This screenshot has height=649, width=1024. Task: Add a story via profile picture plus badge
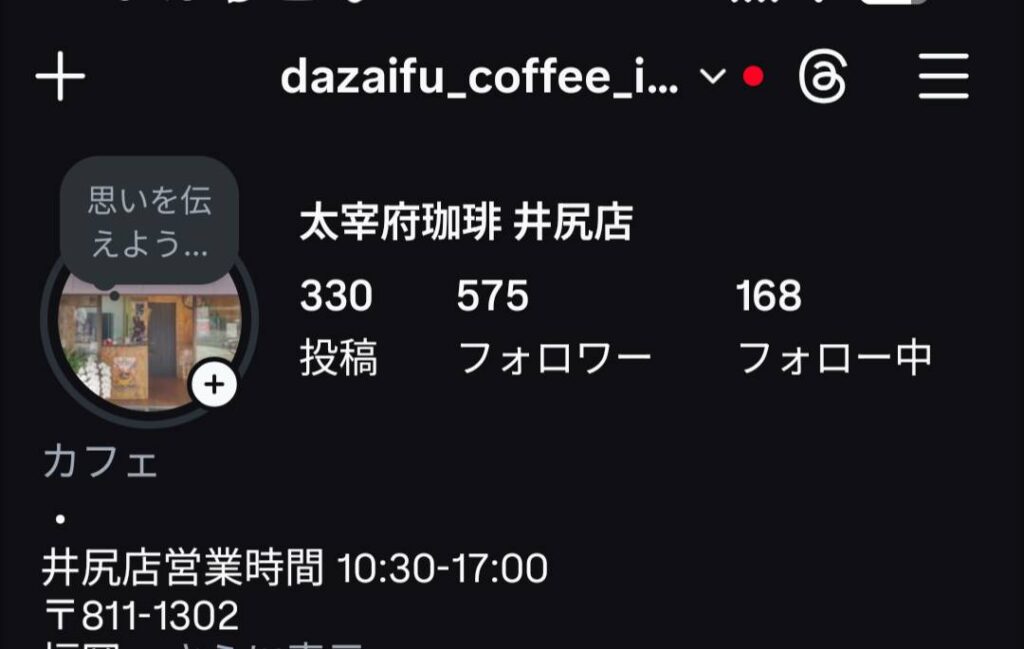coord(214,385)
